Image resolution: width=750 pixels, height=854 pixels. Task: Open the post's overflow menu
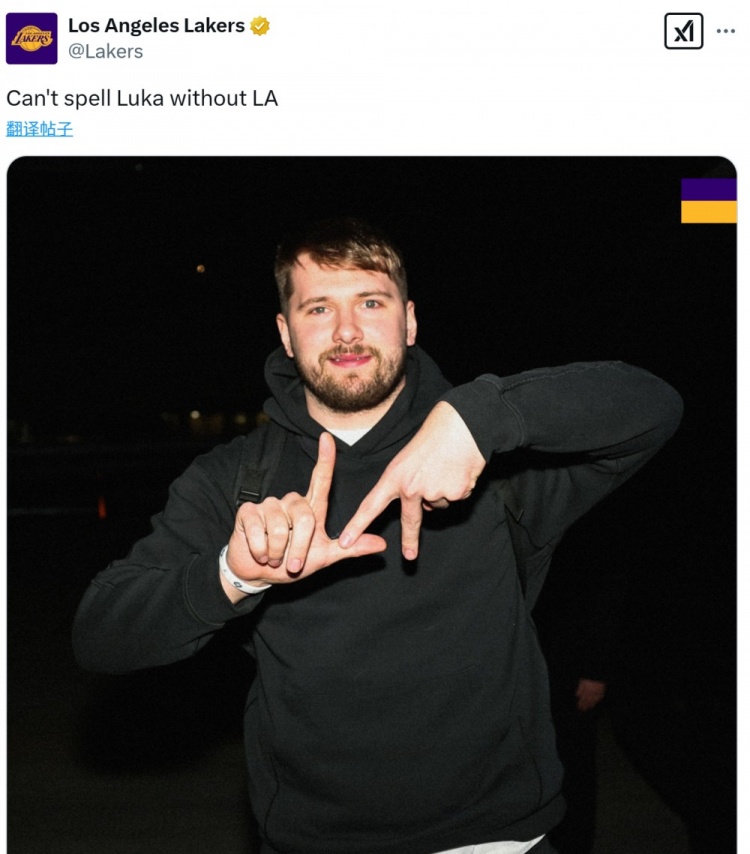(726, 31)
